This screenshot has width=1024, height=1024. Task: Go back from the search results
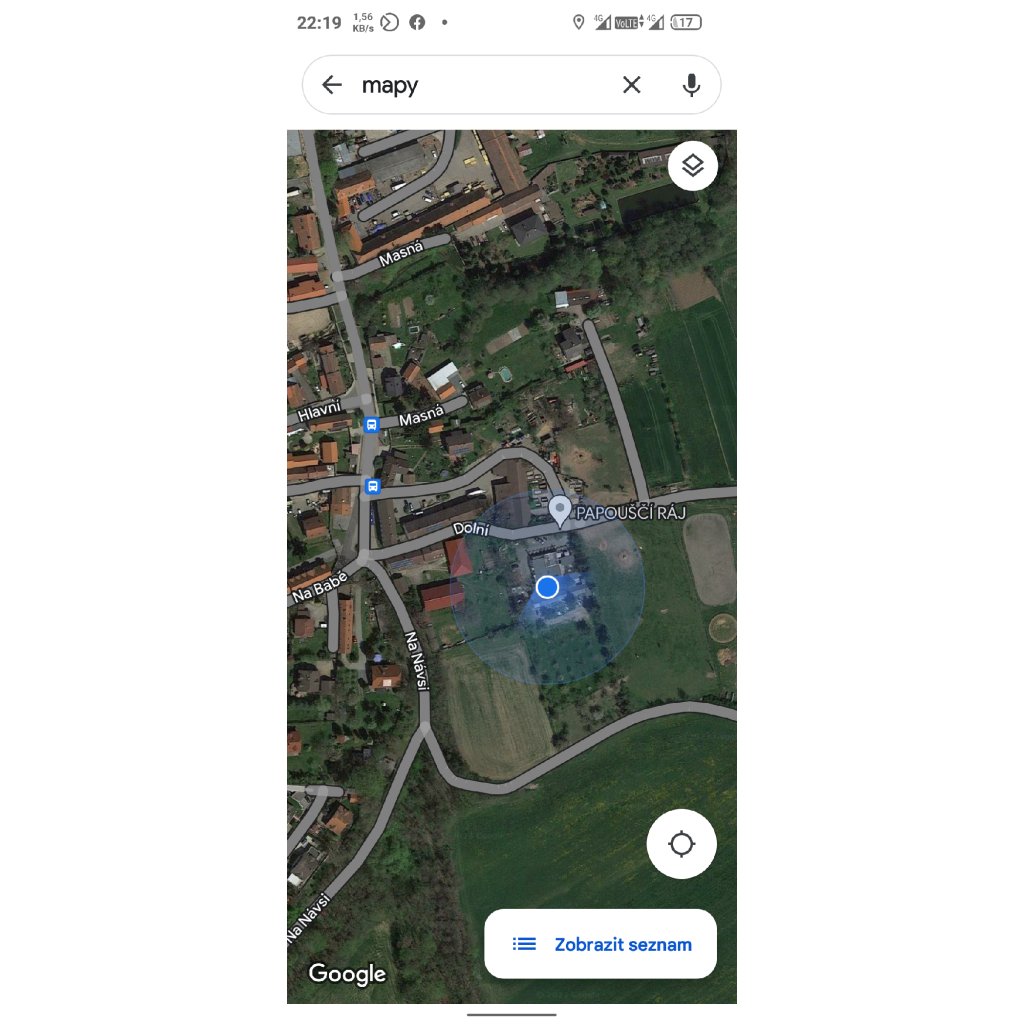[332, 85]
